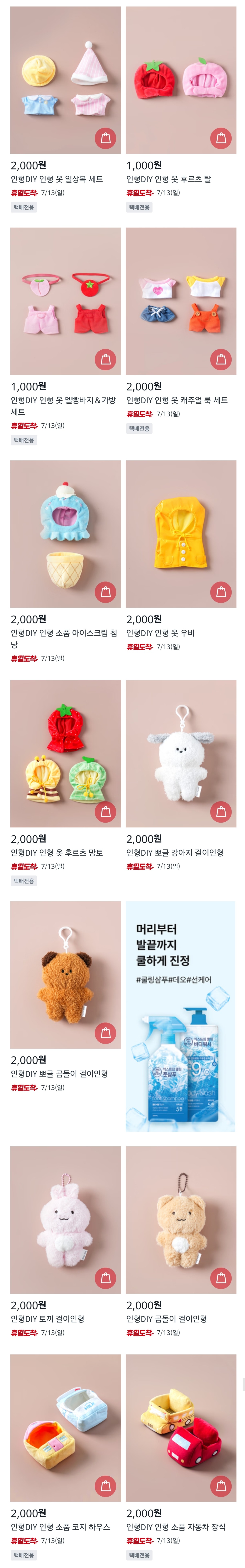245x1568 pixels.
Task: Add 인형 옷 우비 to cart
Action: point(221,592)
